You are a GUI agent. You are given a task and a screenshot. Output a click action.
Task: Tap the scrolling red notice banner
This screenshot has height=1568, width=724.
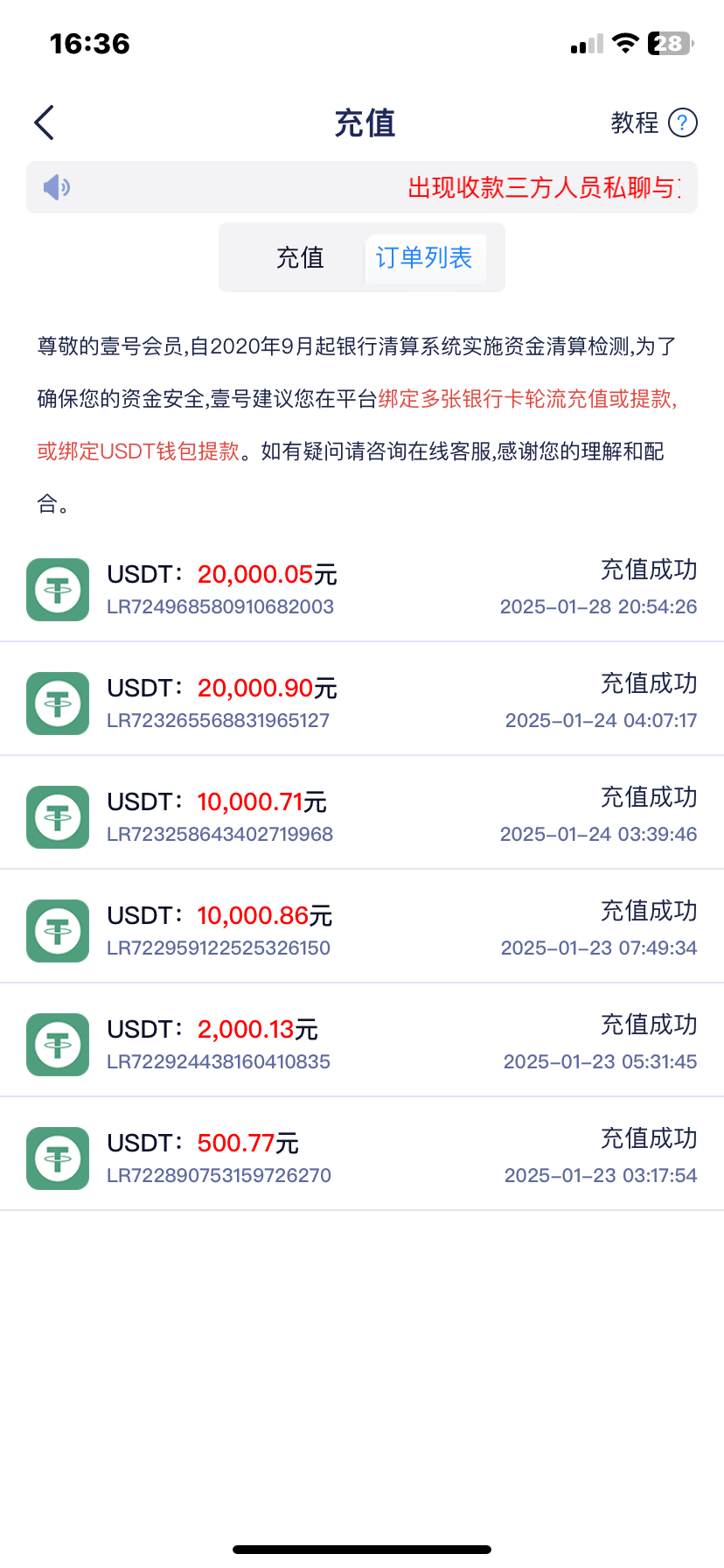point(542,187)
